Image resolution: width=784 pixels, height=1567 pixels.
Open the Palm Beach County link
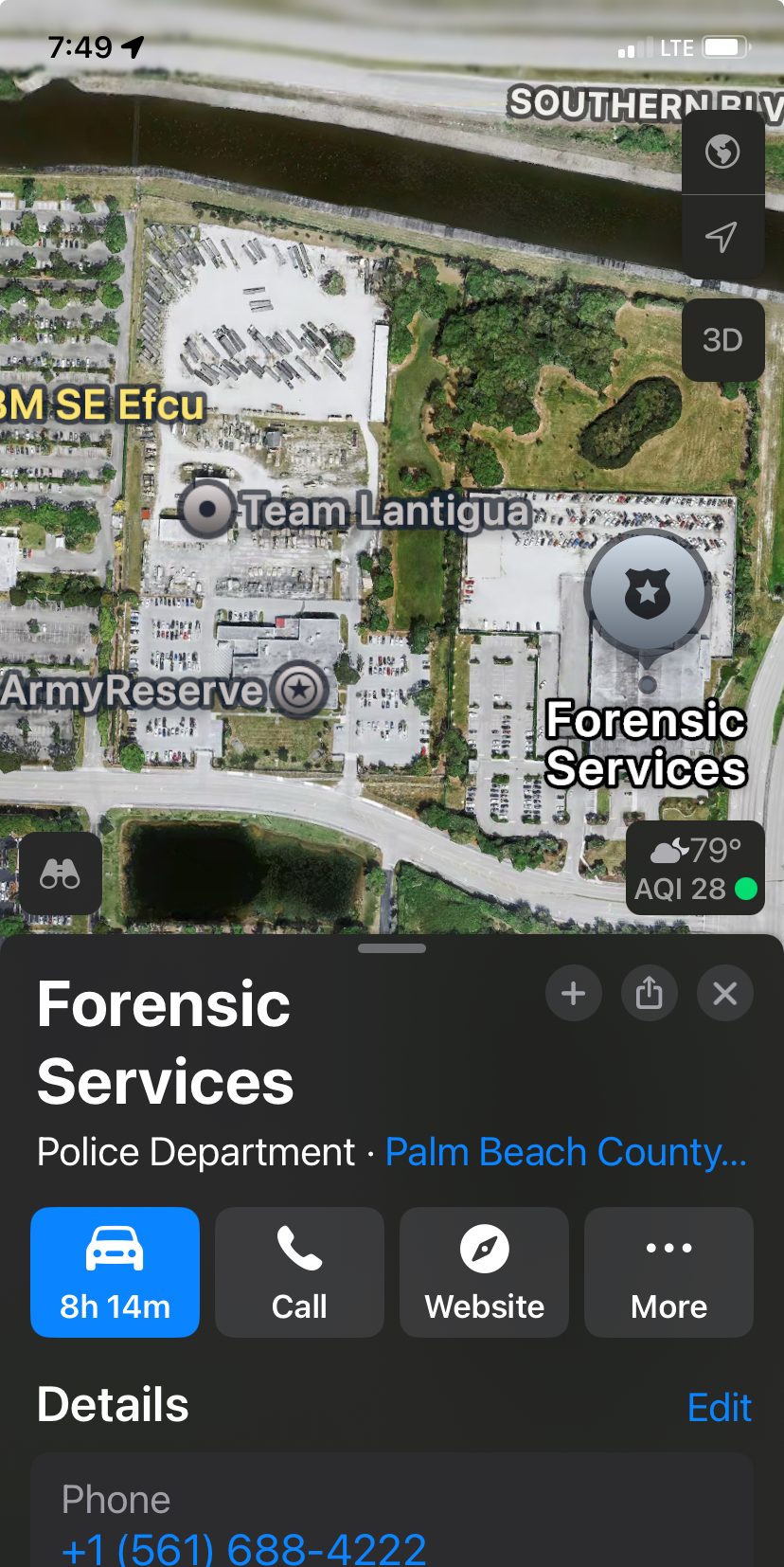565,1152
